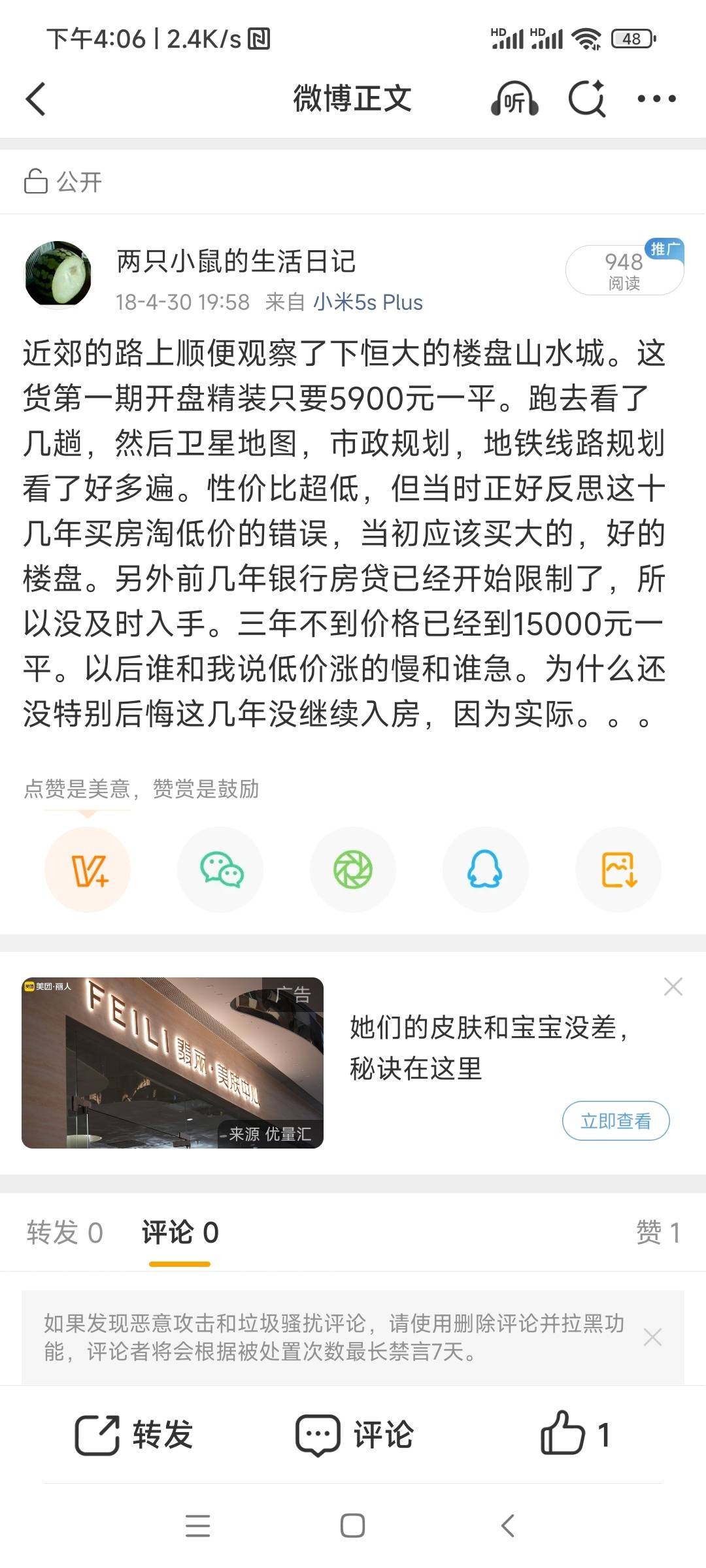Open the author's watermelon avatar
The height and width of the screenshot is (1568, 706).
58,274
